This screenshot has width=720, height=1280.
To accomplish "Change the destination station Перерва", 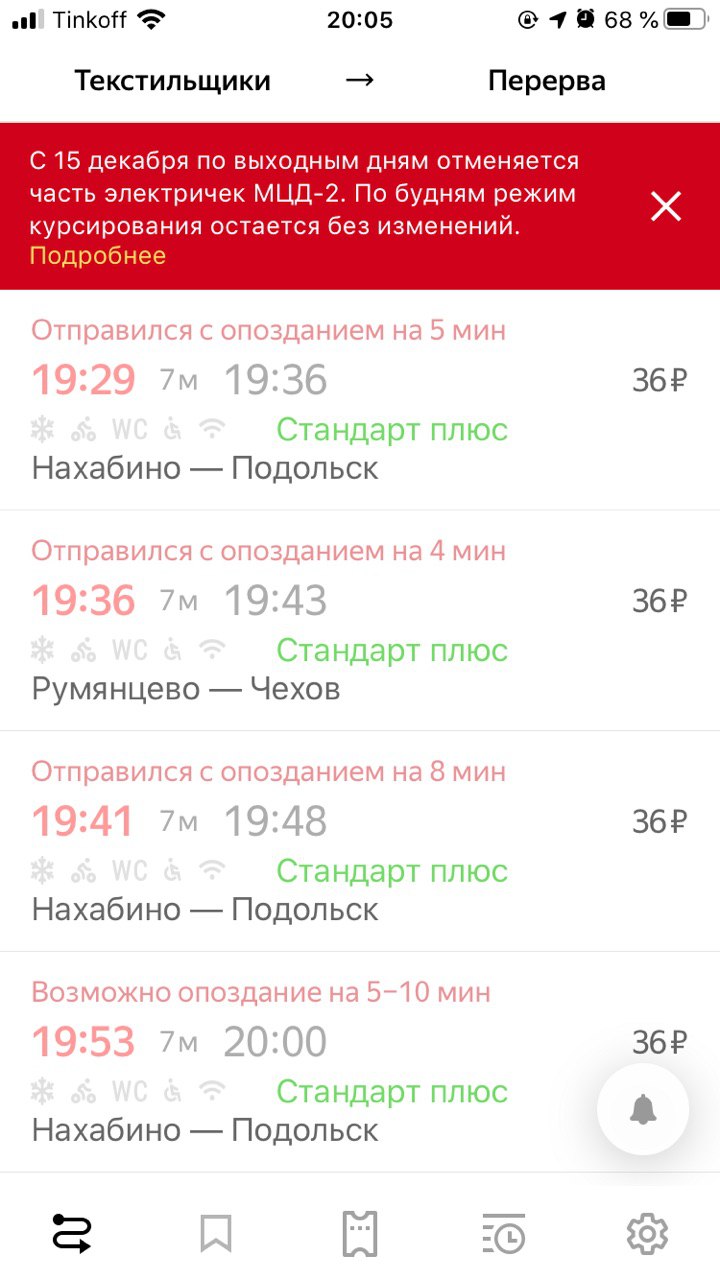I will pyautogui.click(x=546, y=81).
